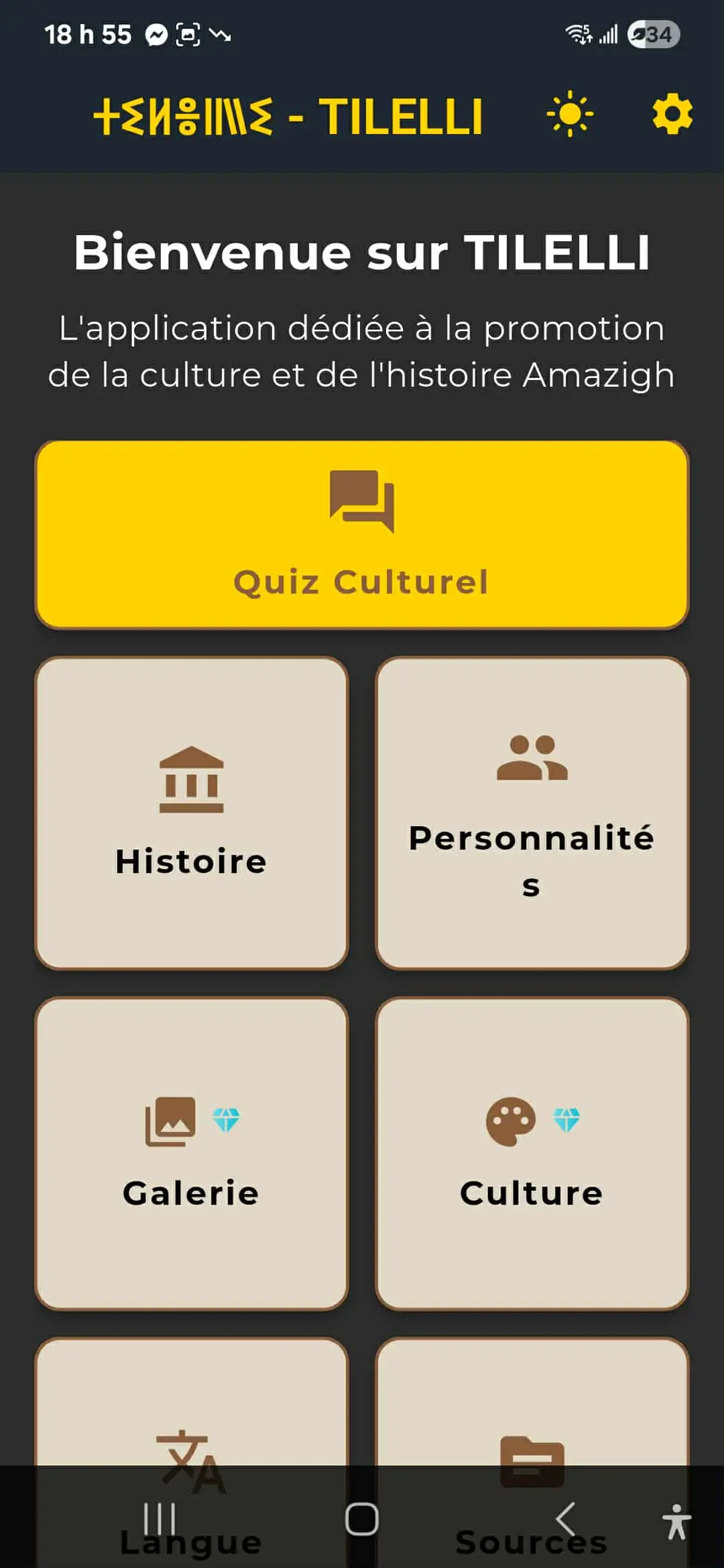Open the settings gear

coord(672,115)
